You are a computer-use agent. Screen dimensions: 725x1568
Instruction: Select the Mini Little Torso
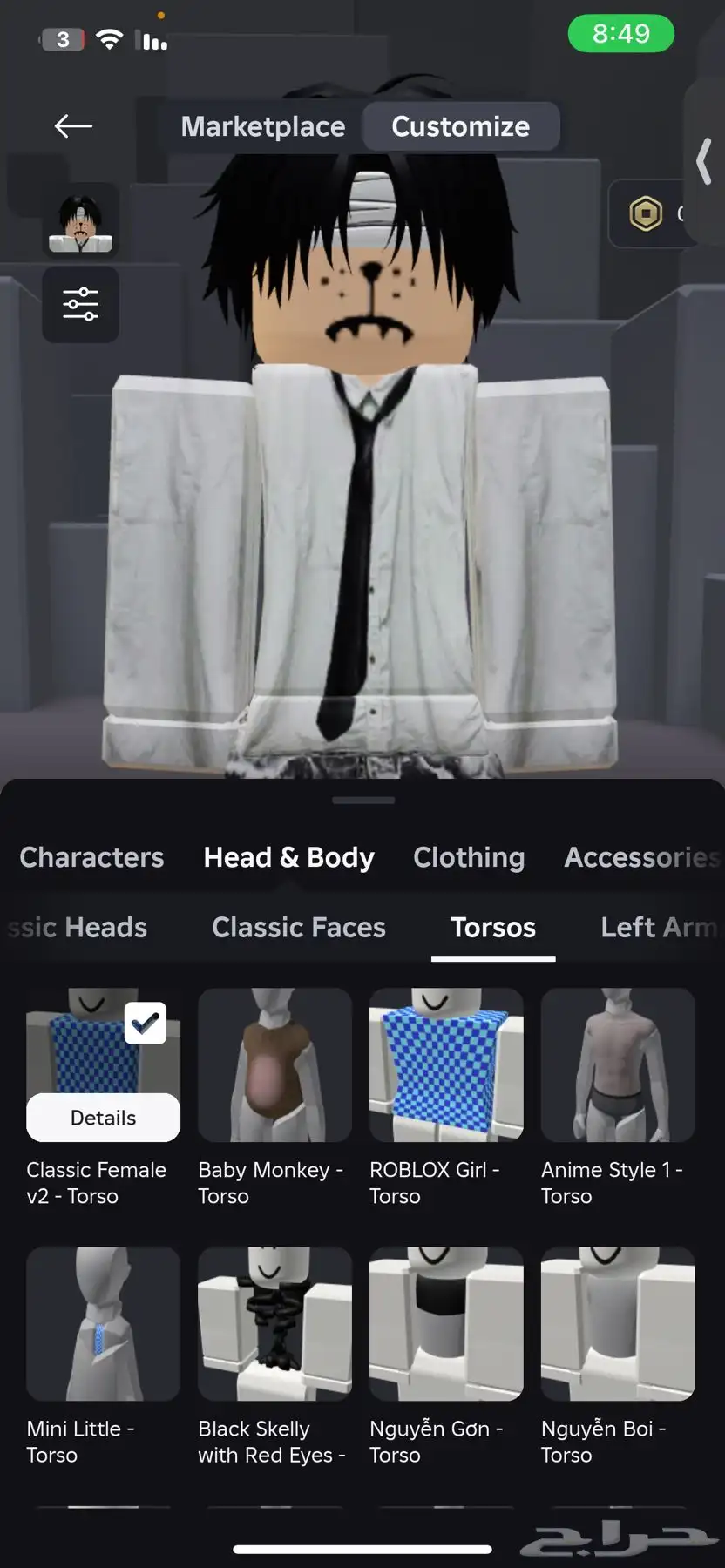103,1323
